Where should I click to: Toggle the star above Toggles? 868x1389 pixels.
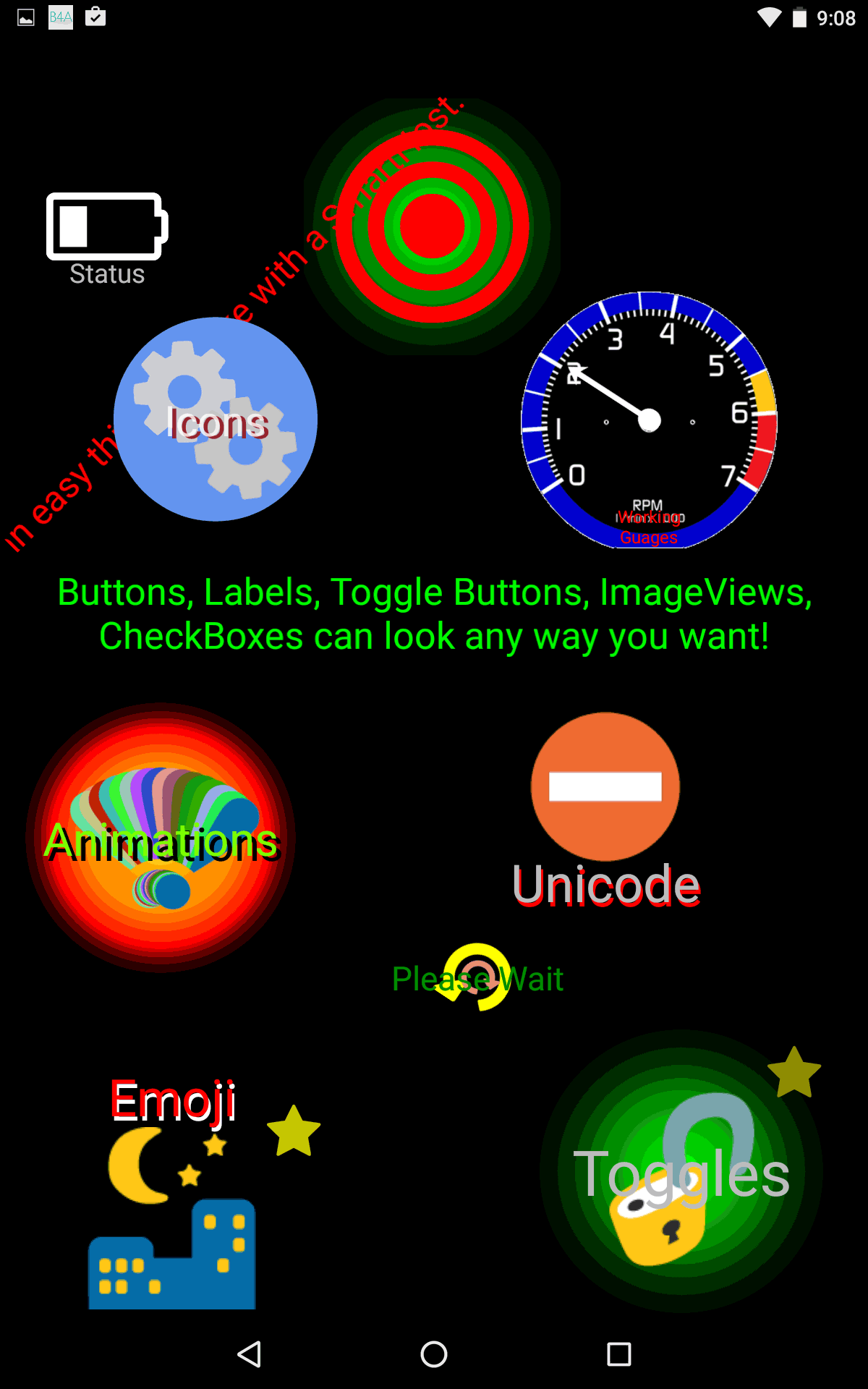[x=794, y=1073]
